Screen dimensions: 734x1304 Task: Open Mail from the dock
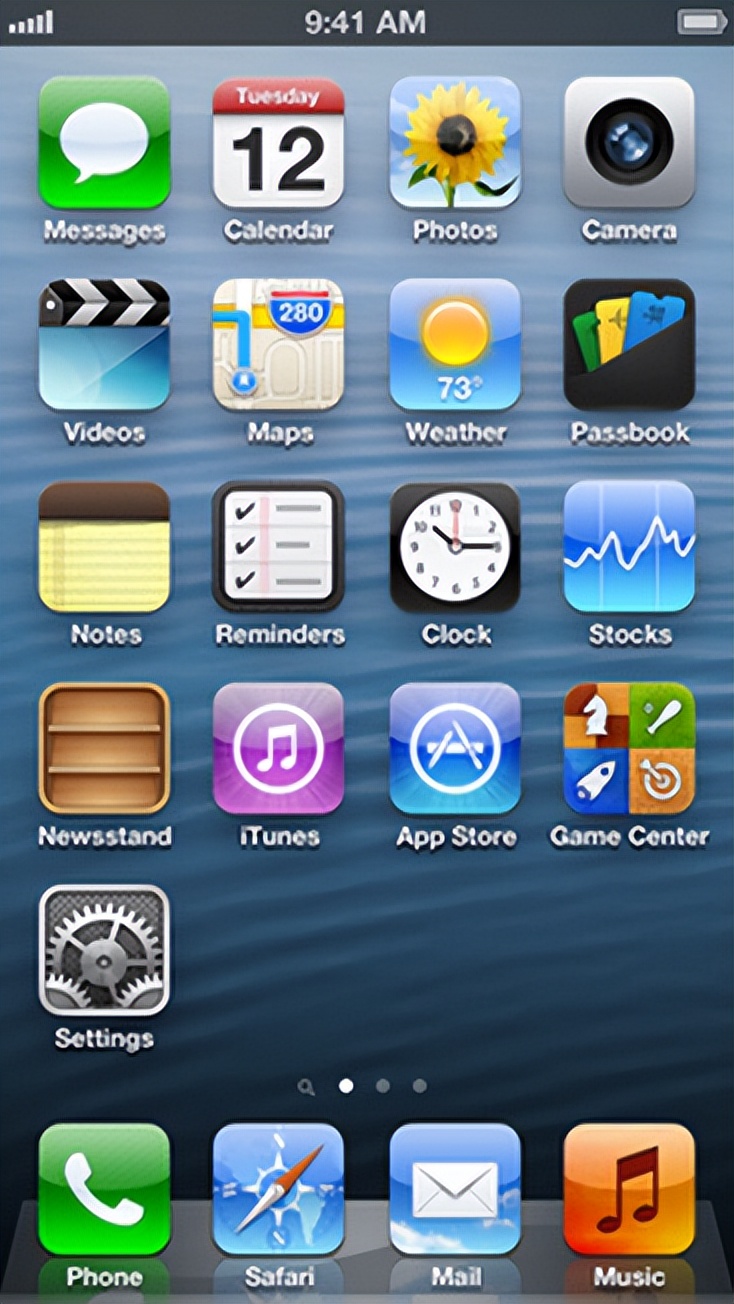click(455, 1189)
